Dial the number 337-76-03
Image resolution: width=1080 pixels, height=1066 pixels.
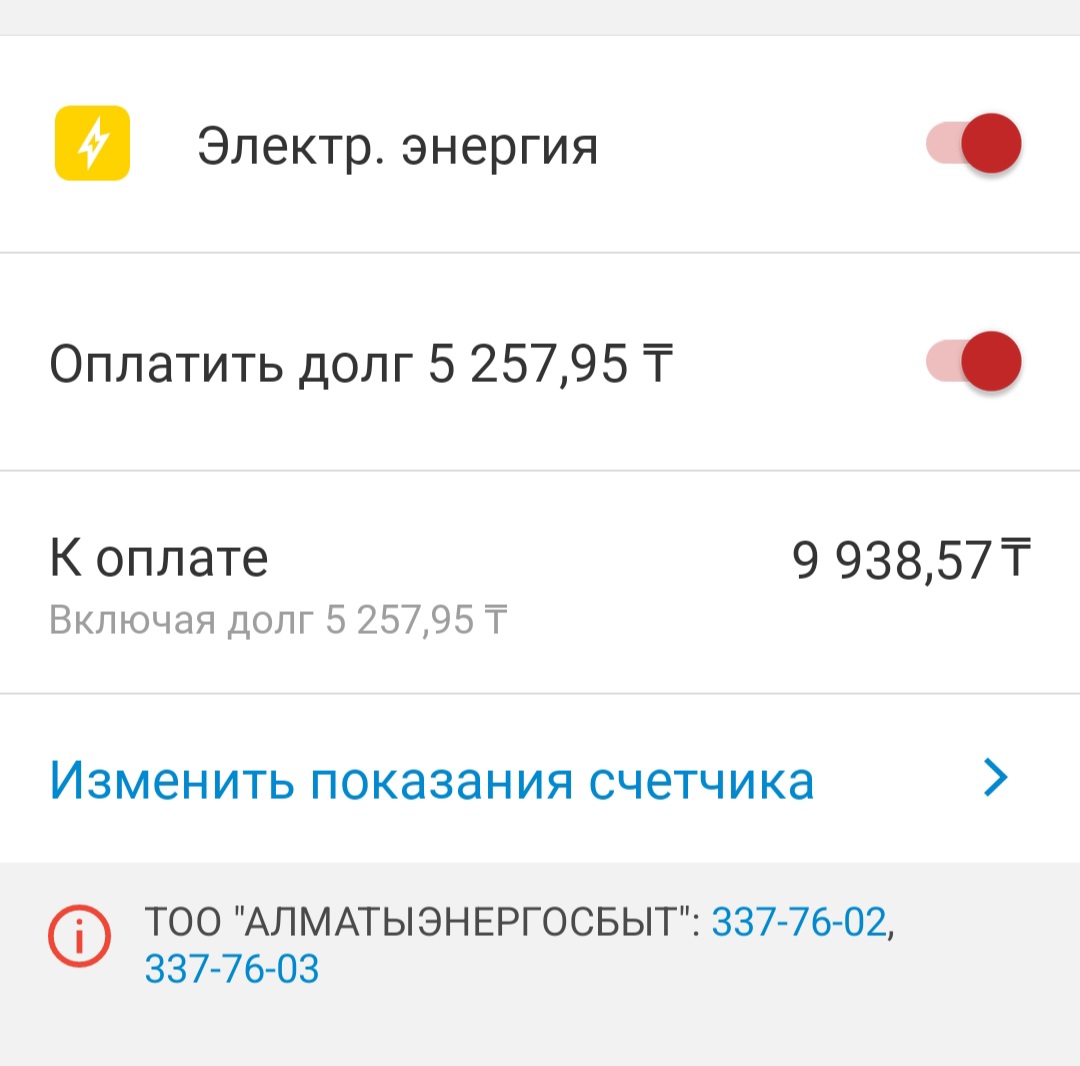point(232,969)
